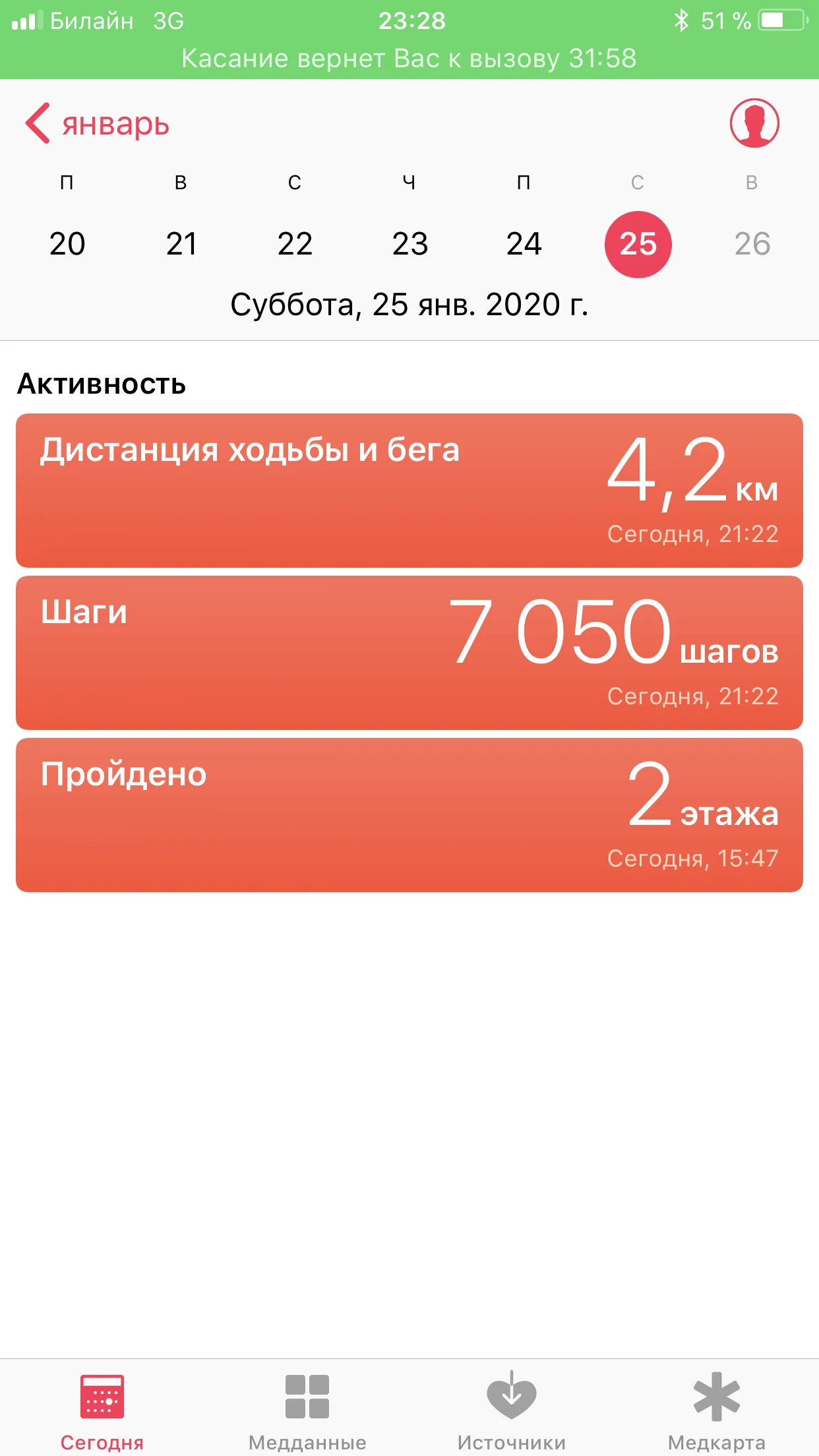Select day 22 in the week row
The image size is (819, 1456).
pos(295,244)
